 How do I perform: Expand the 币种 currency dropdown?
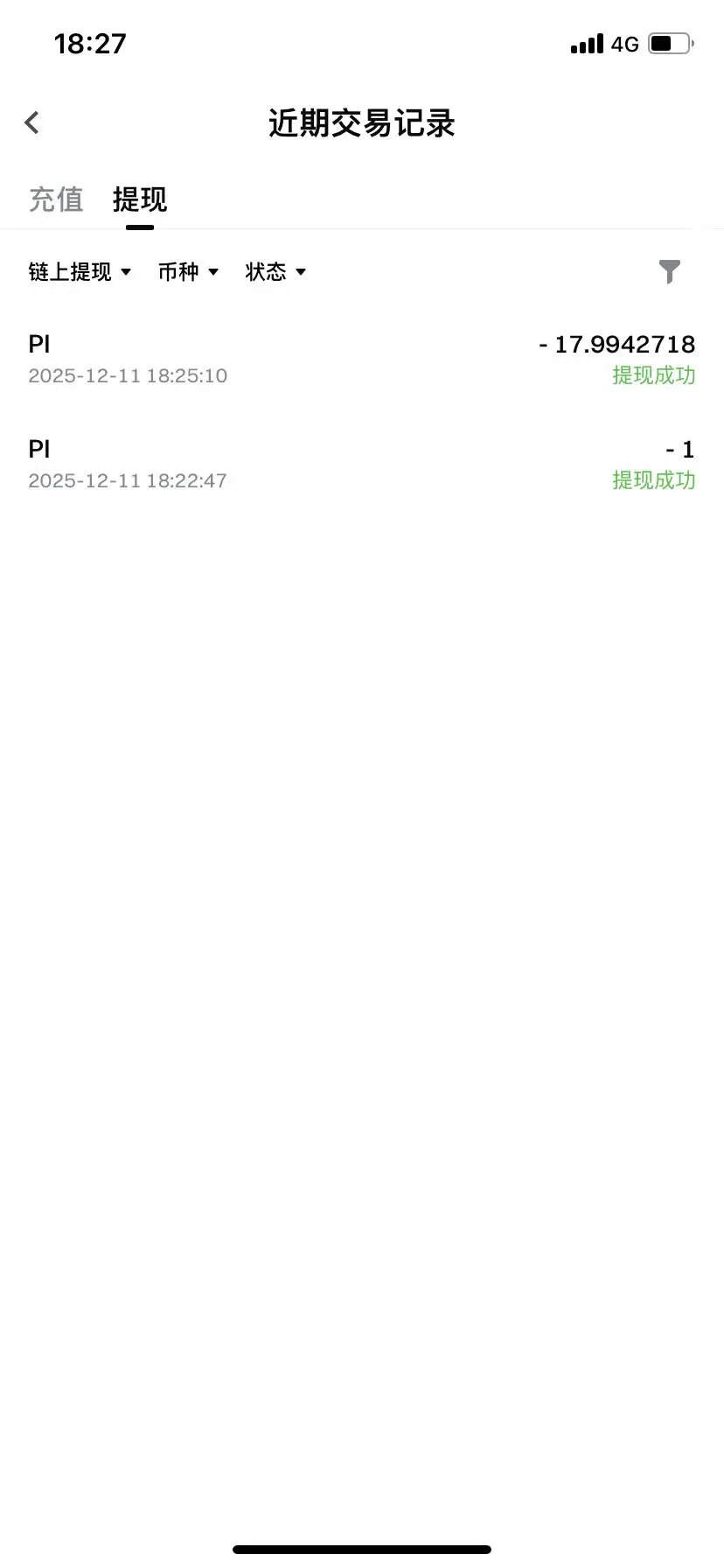click(188, 272)
